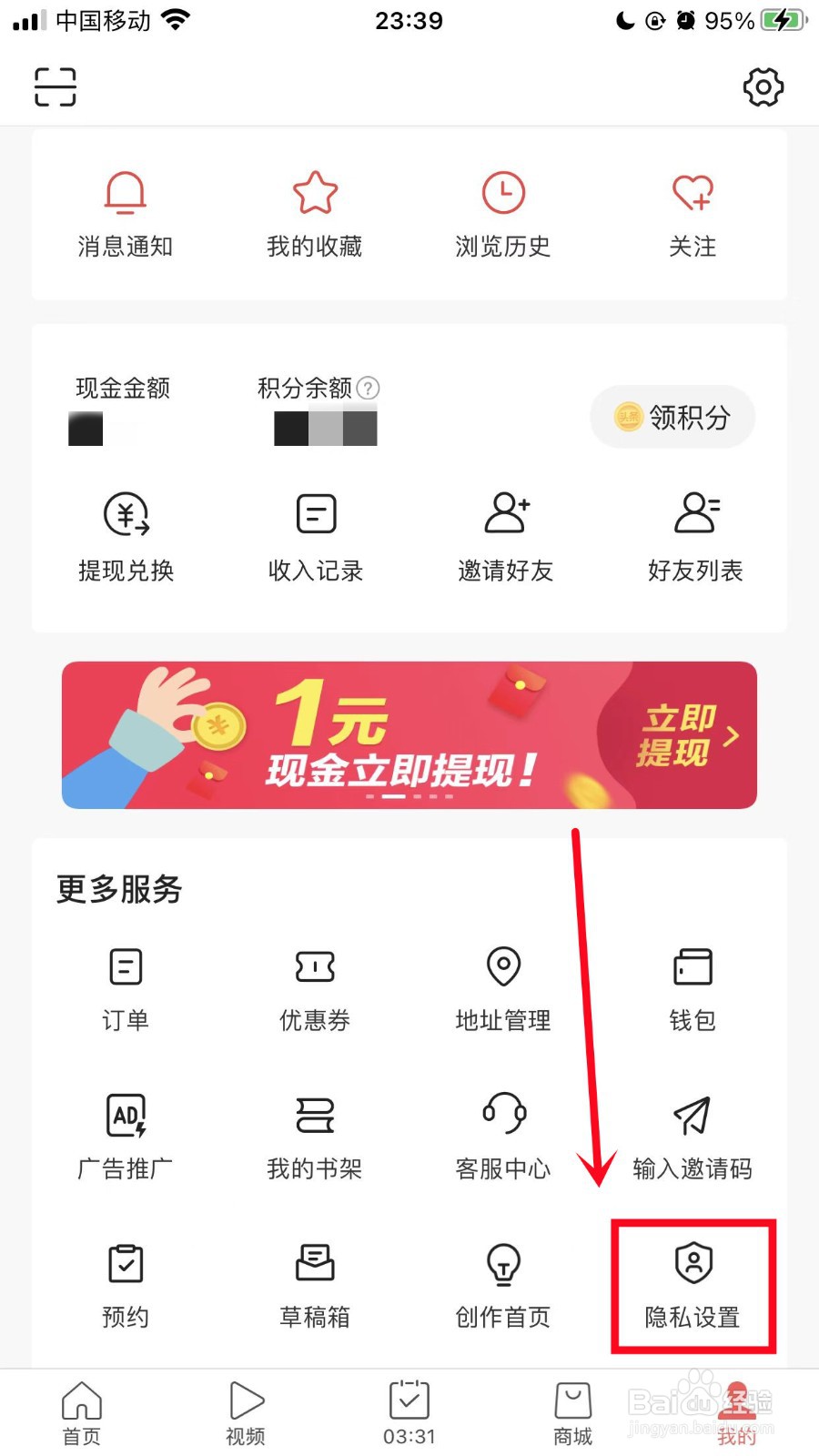Screen dimensions: 819x1456
Task: Open 广告推广 ad promotion
Action: point(126,1137)
